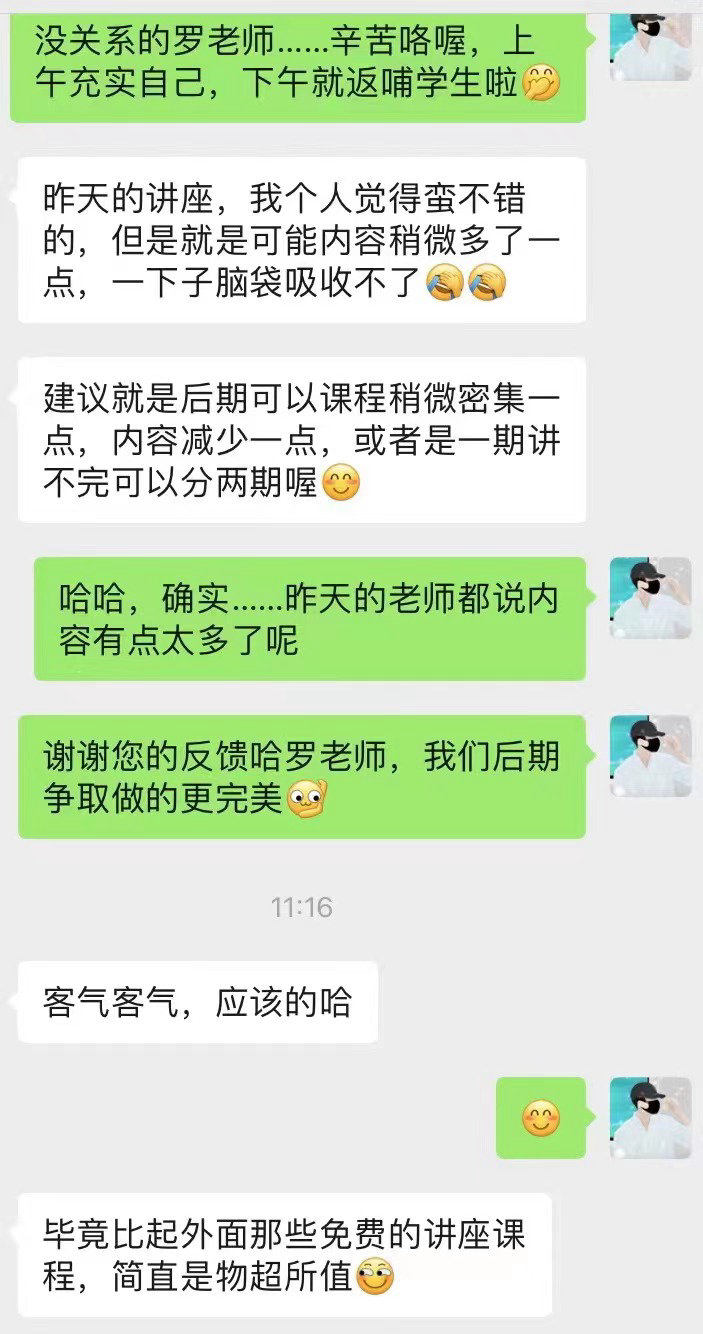Image resolution: width=703 pixels, height=1334 pixels.
Task: Open sender avatar beside "谢谢您的反馈哈罗老师" message
Action: [x=651, y=756]
